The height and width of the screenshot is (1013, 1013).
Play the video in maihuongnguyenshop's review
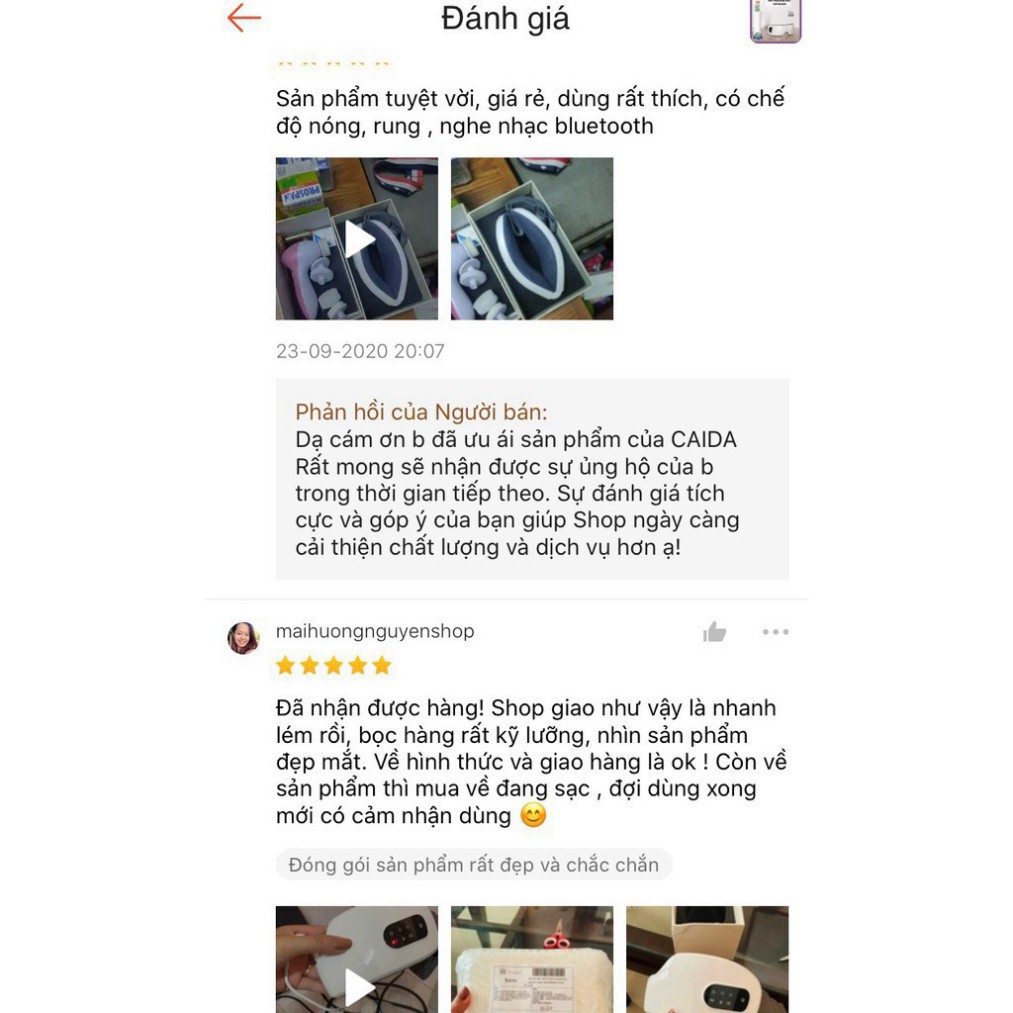[357, 961]
